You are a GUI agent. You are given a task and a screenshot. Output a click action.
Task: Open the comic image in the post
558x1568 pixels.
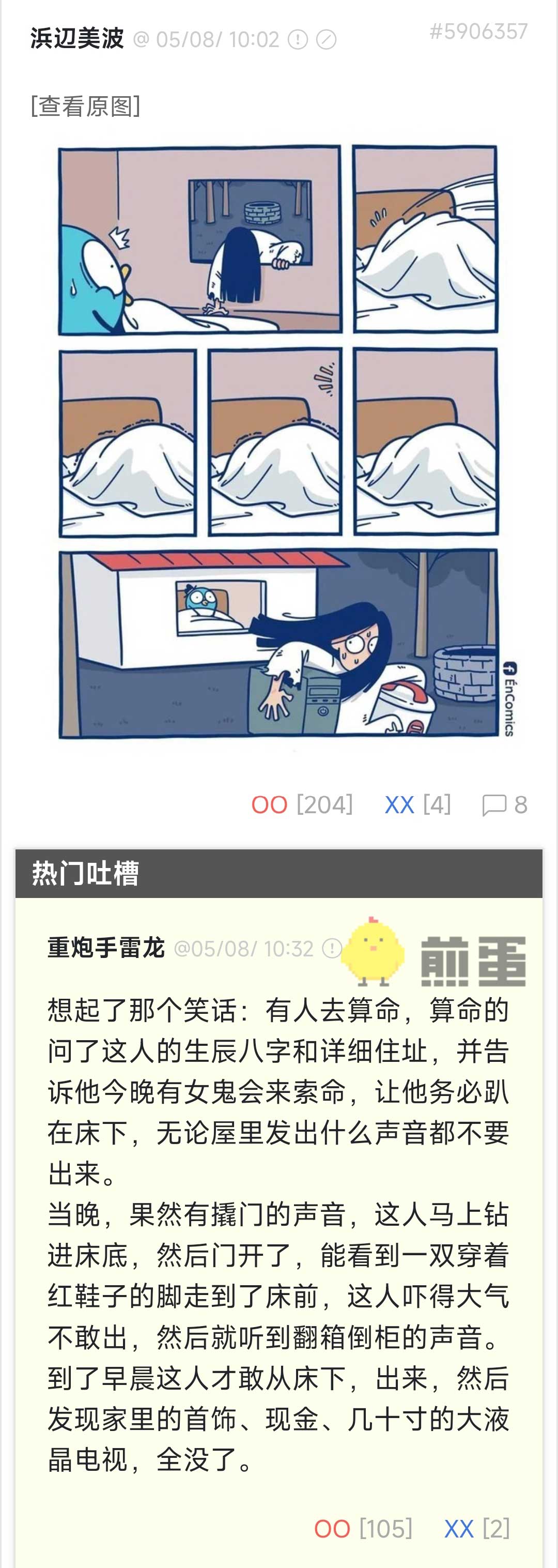(278, 442)
